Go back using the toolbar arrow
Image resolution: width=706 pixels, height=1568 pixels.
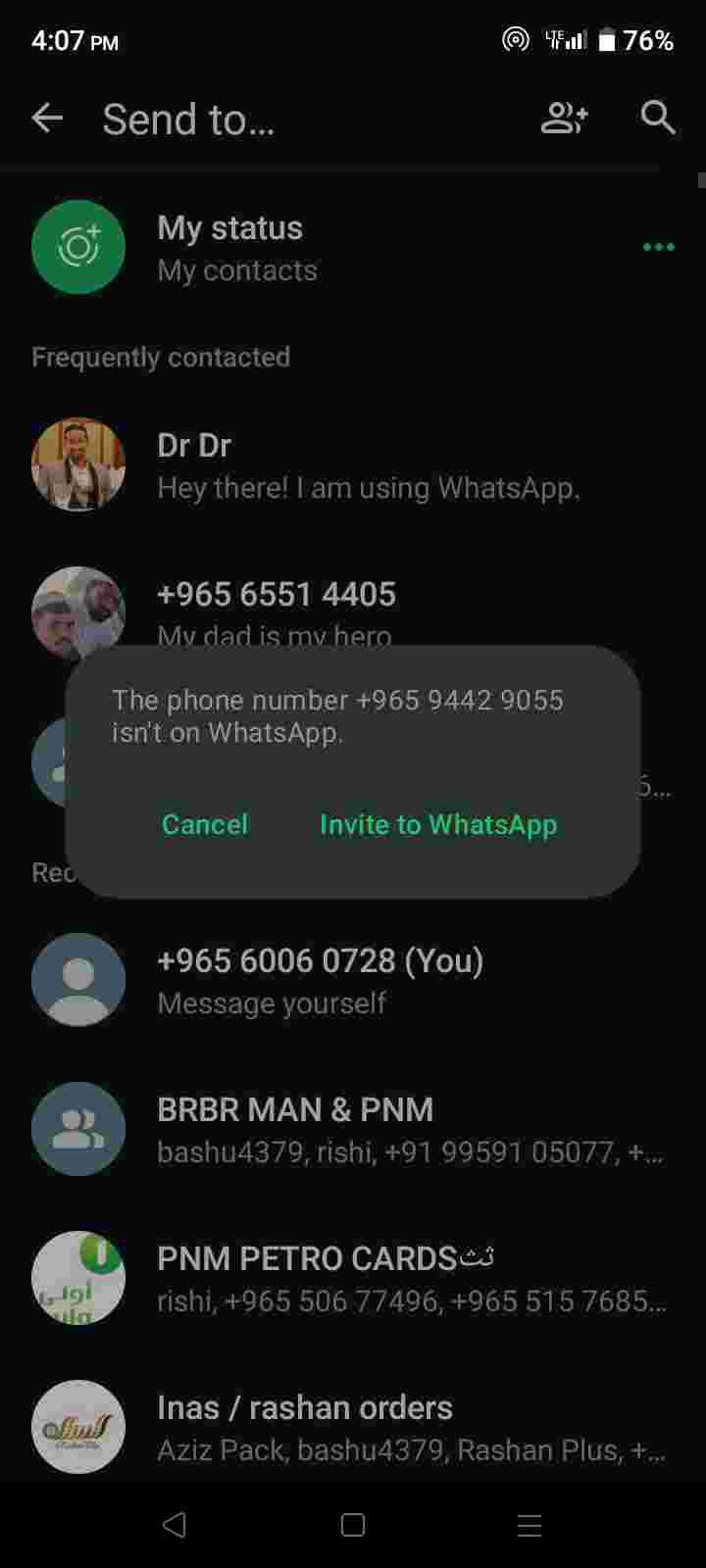tap(47, 119)
